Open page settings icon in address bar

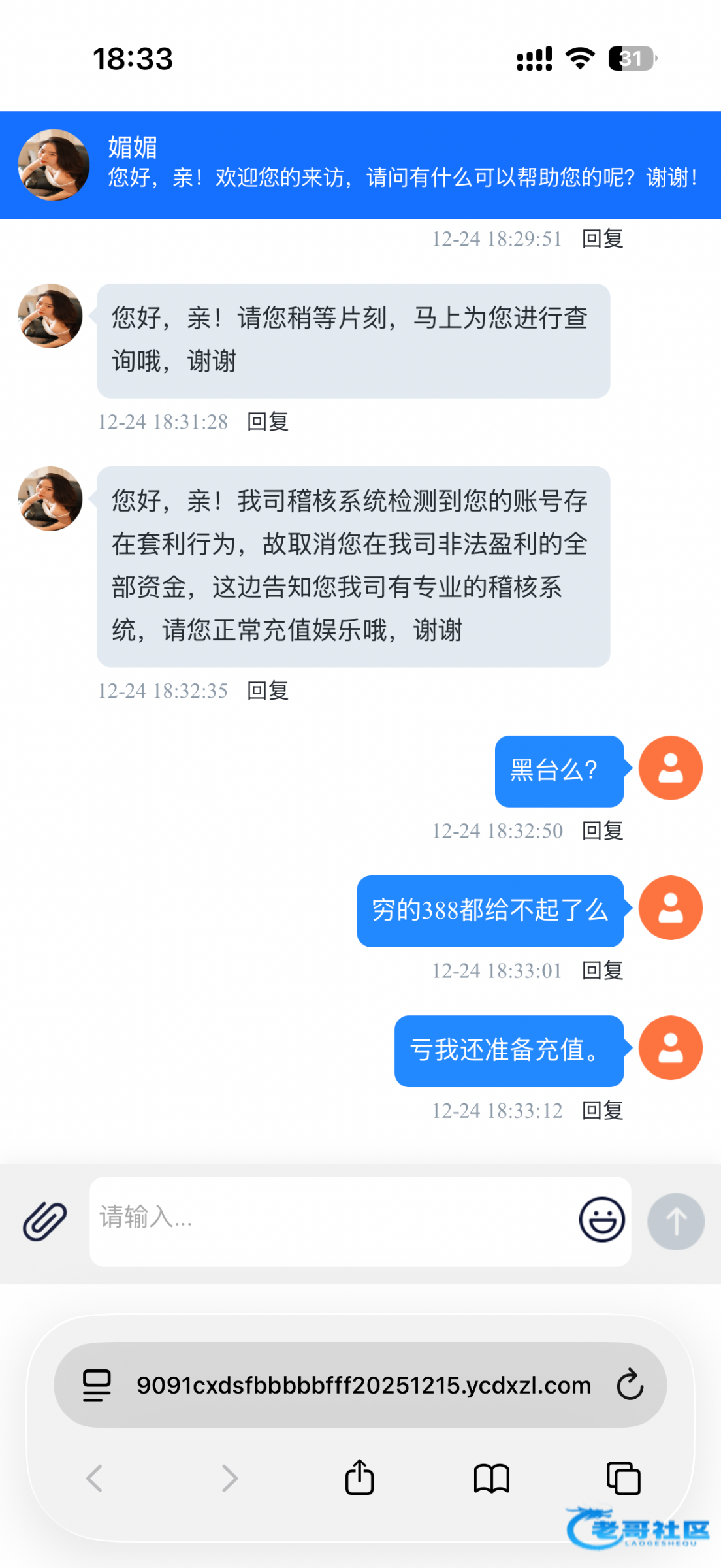[x=97, y=1385]
